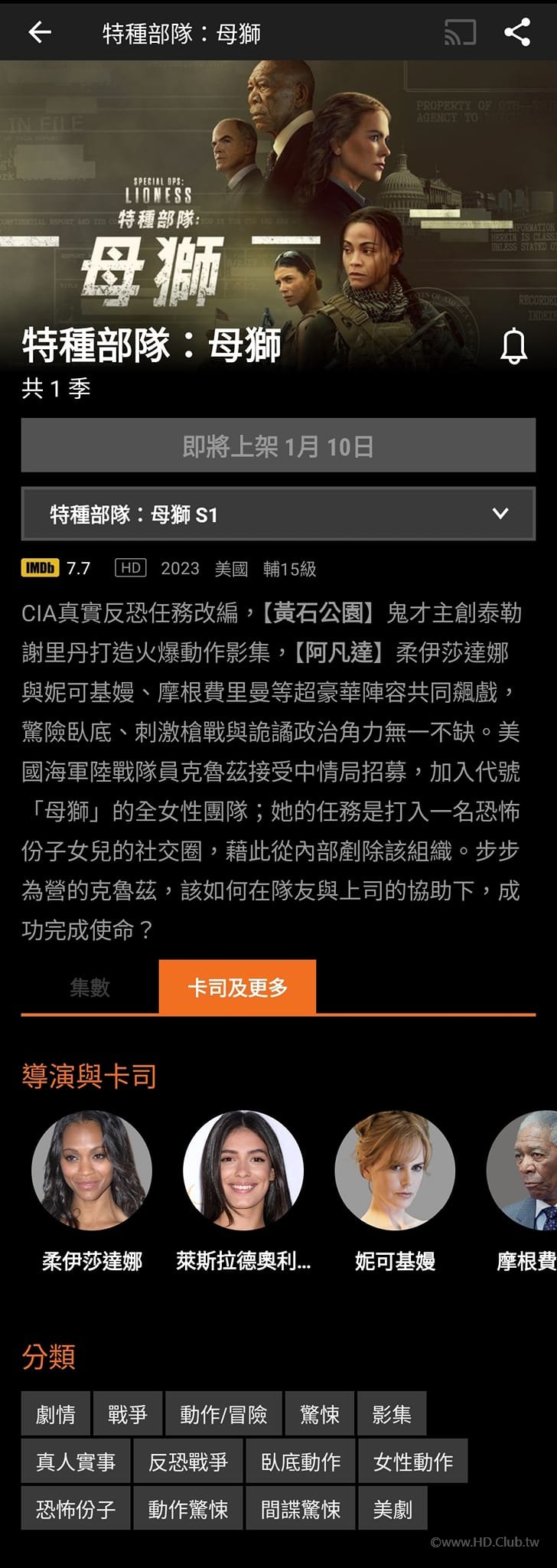Browse the 劇情 category
557x1568 pixels.
[x=56, y=1414]
